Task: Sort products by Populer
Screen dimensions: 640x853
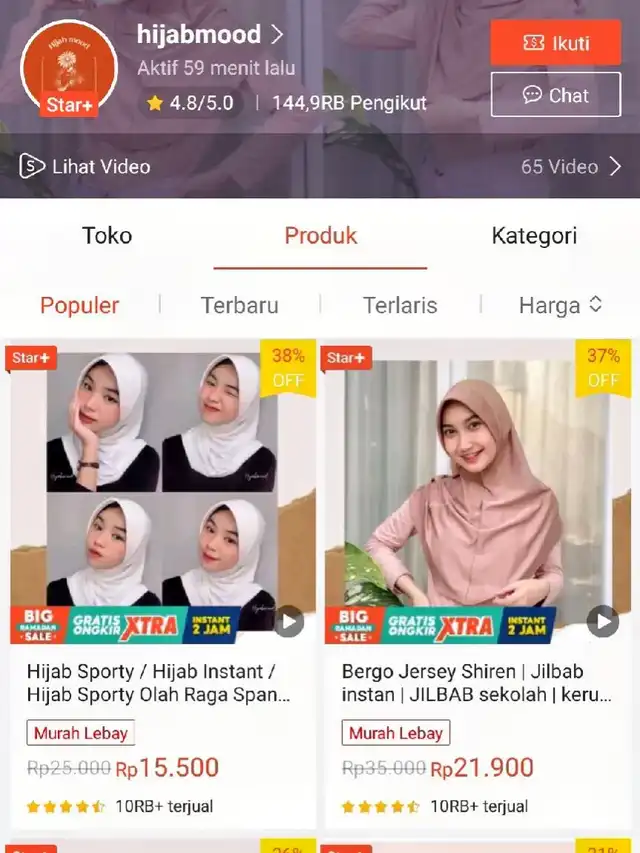Action: tap(79, 305)
